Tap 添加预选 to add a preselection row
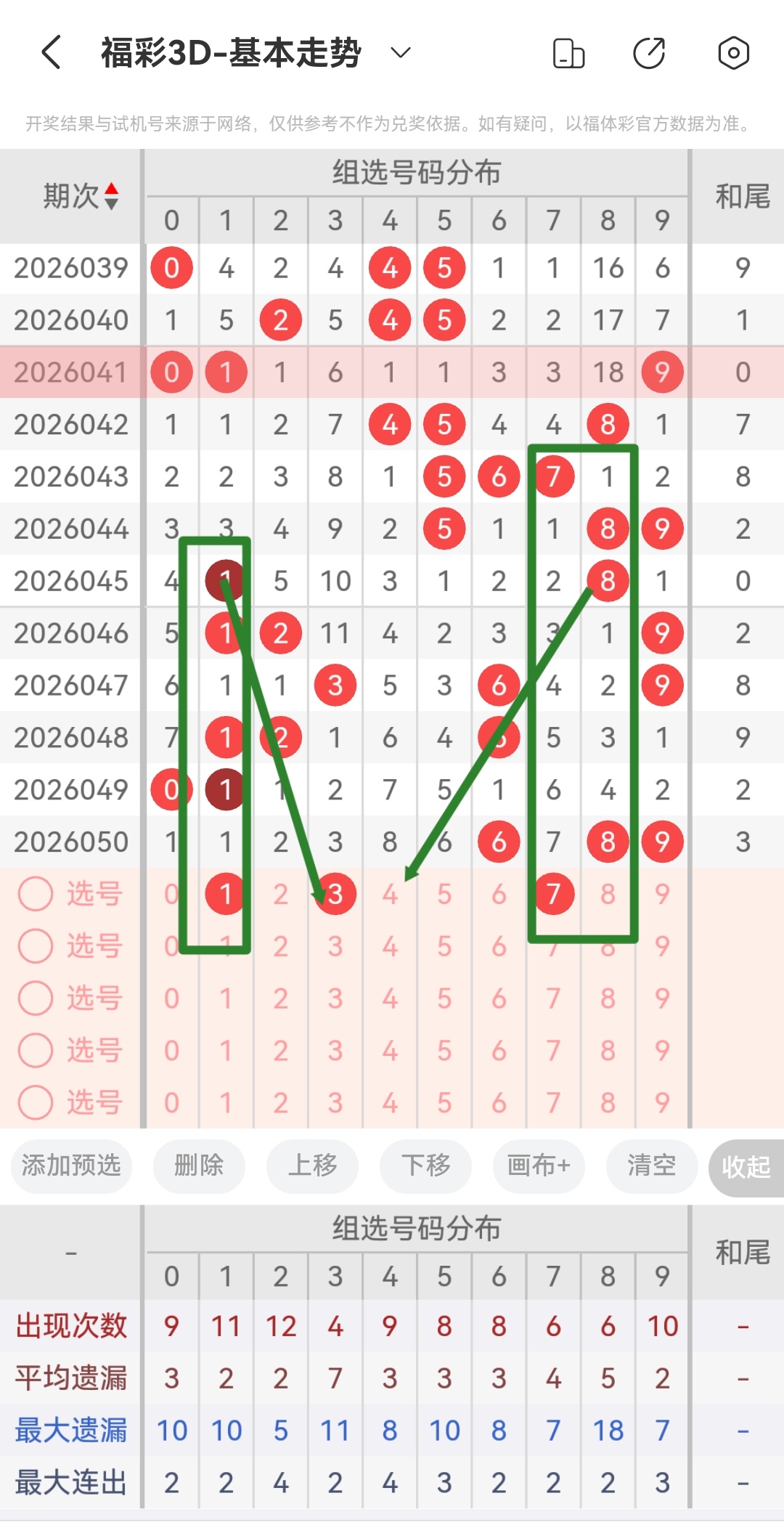The width and height of the screenshot is (784, 1525). click(x=70, y=1167)
